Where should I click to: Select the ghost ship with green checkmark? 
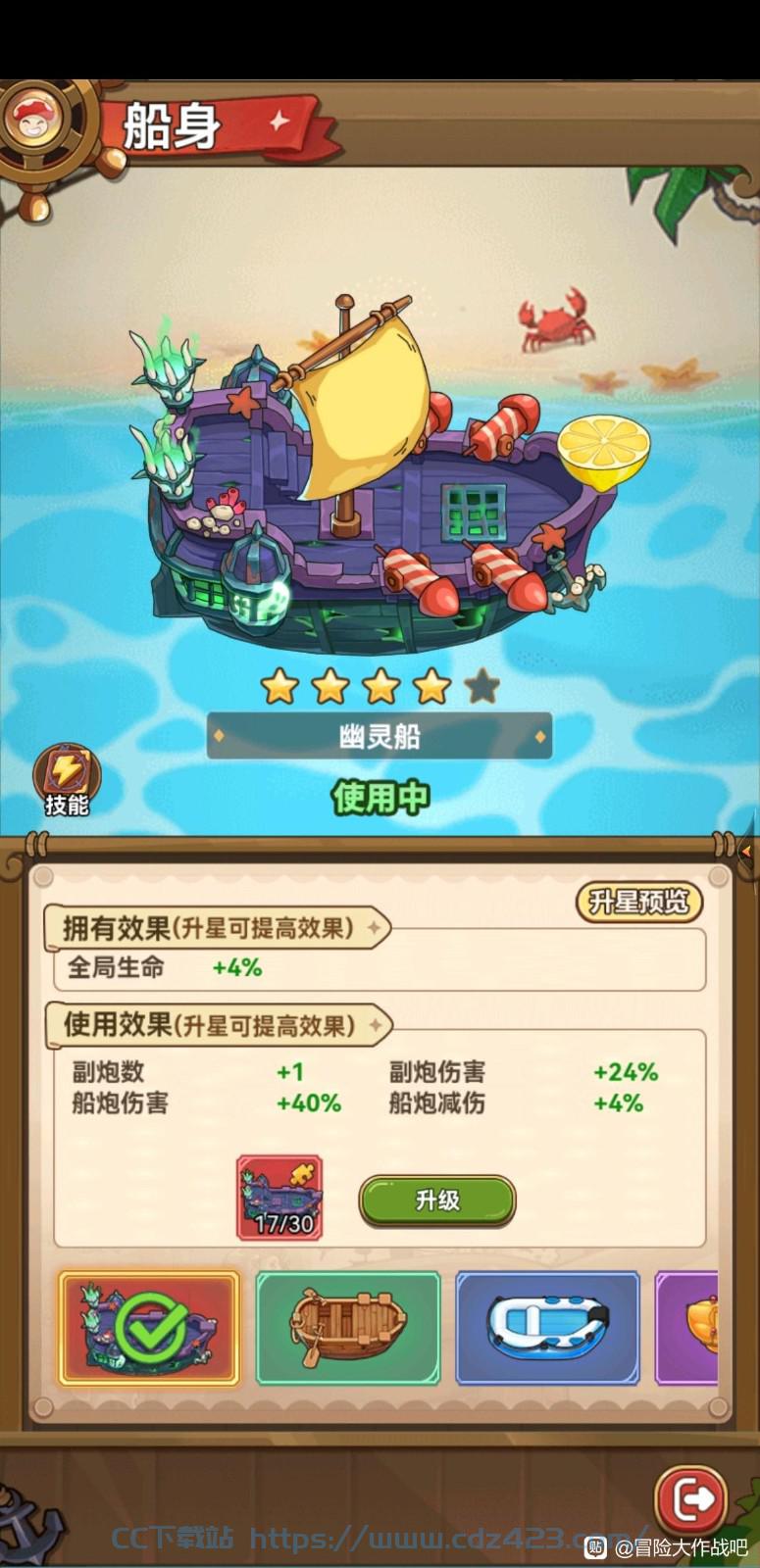(x=149, y=1328)
